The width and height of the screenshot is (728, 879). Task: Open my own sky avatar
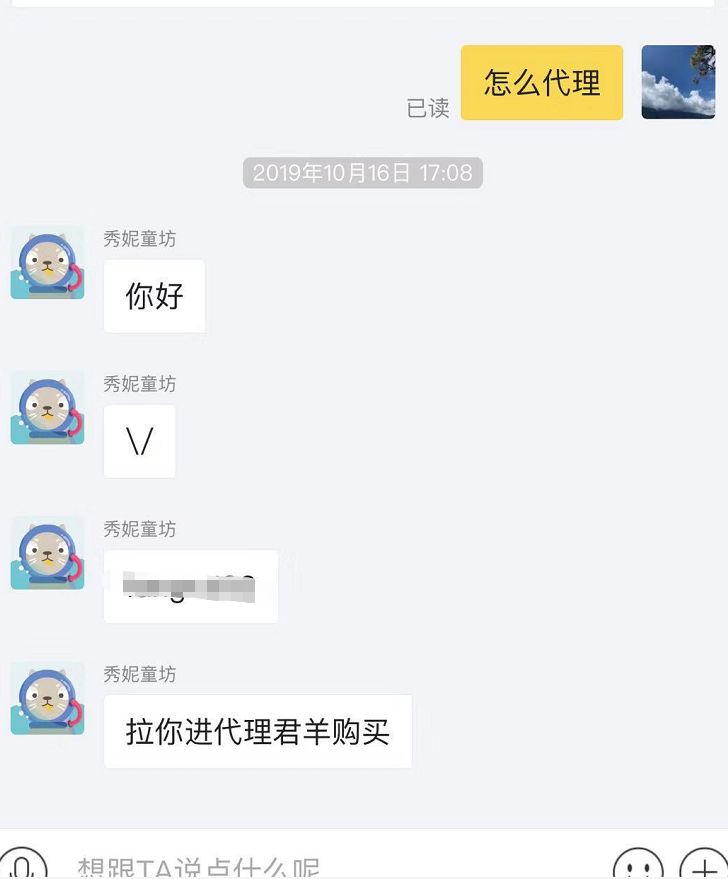point(678,82)
